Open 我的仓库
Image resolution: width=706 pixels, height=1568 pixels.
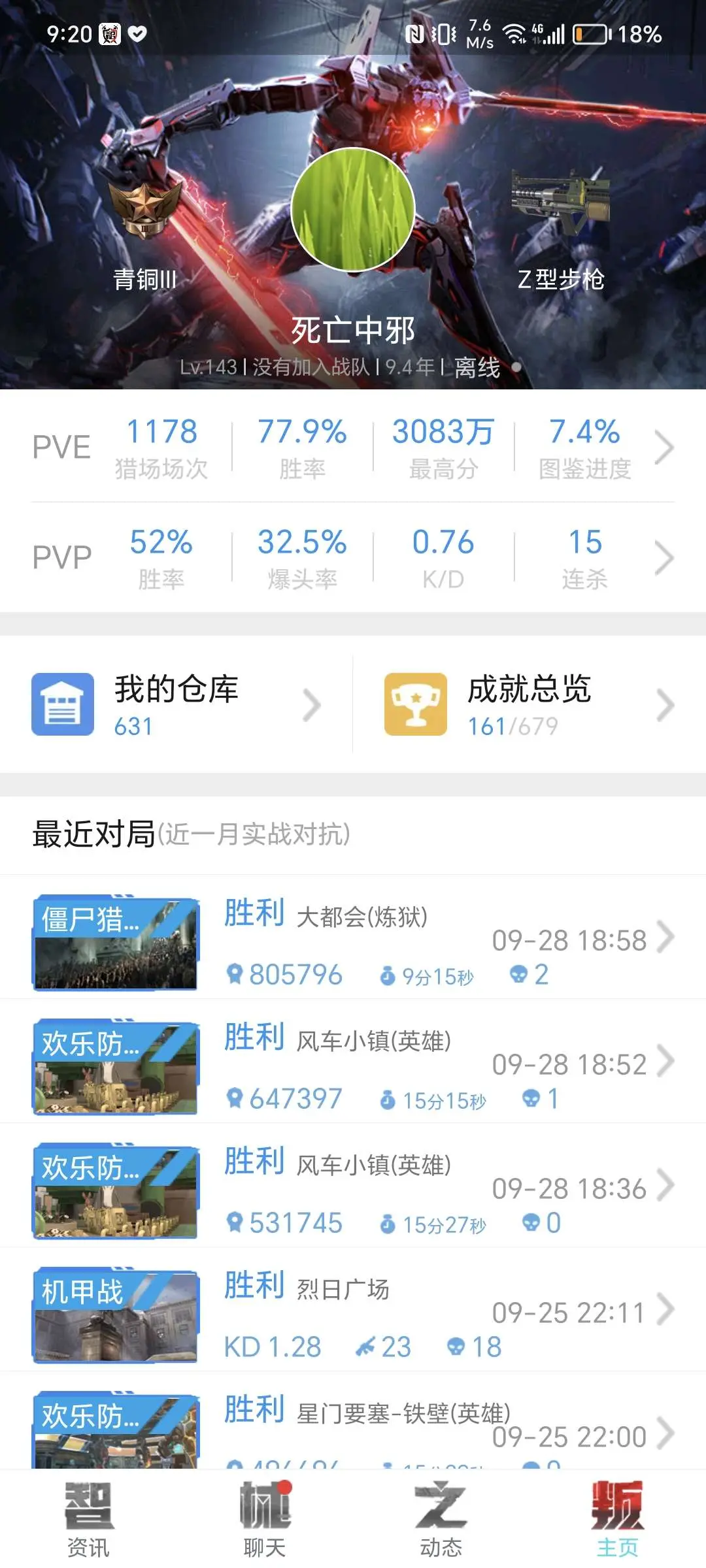176,705
